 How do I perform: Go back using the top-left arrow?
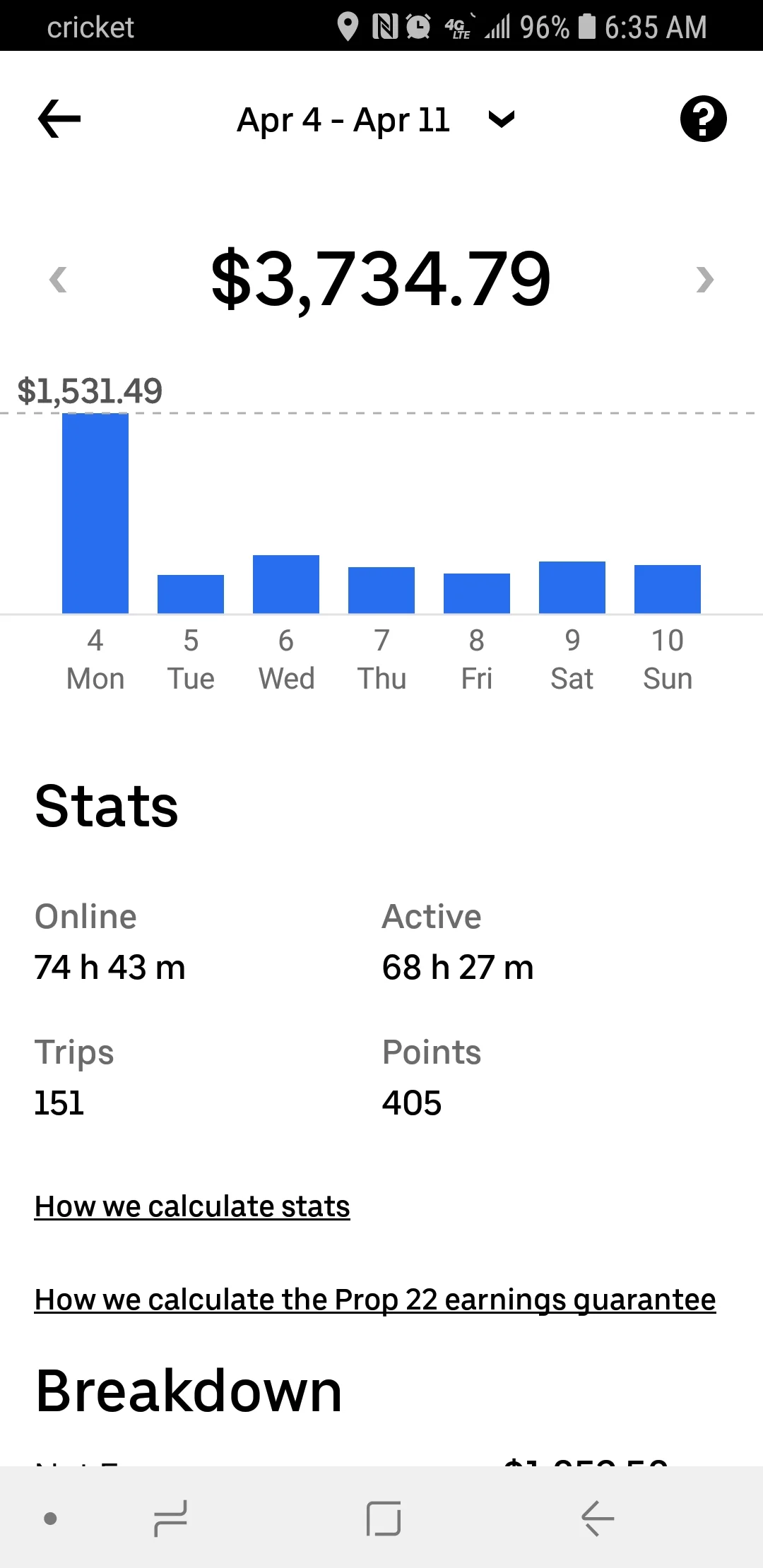coord(59,119)
